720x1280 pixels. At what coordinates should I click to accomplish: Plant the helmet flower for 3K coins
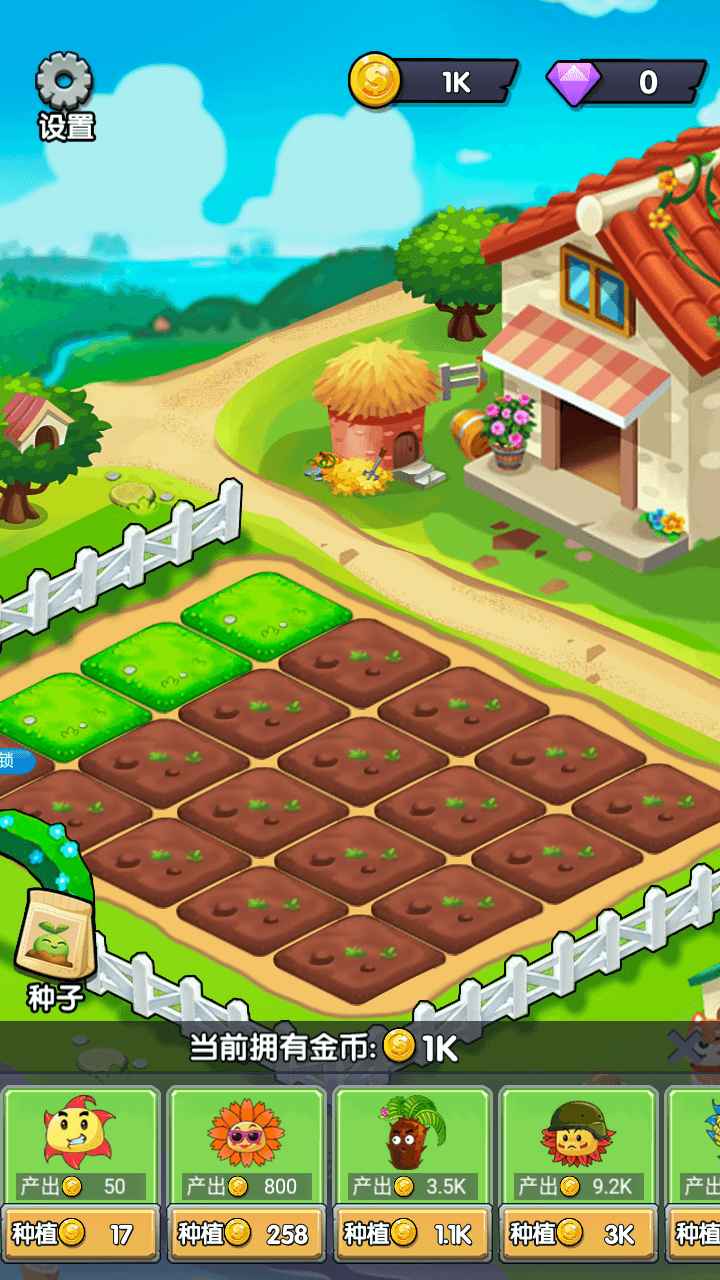(x=577, y=1234)
